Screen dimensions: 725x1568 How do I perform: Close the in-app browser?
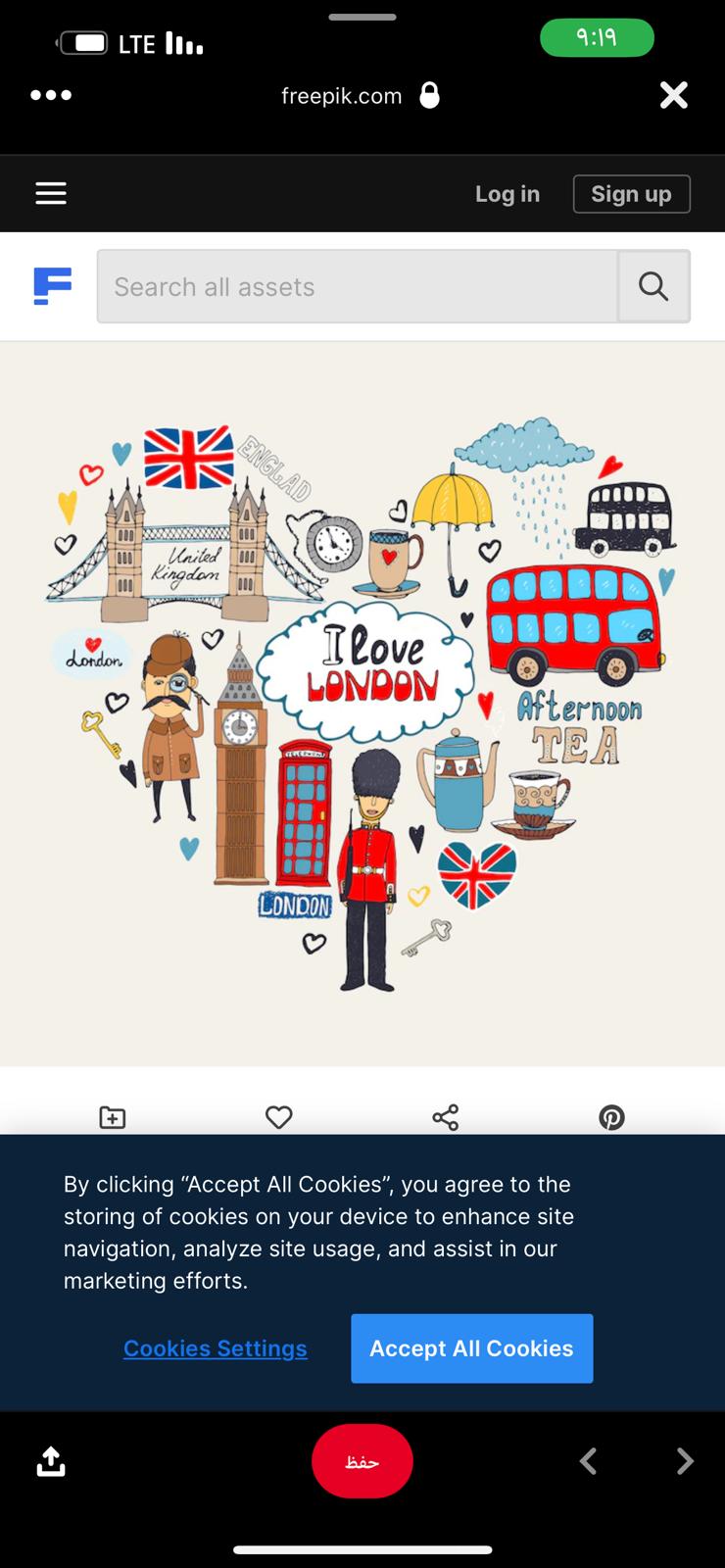674,95
